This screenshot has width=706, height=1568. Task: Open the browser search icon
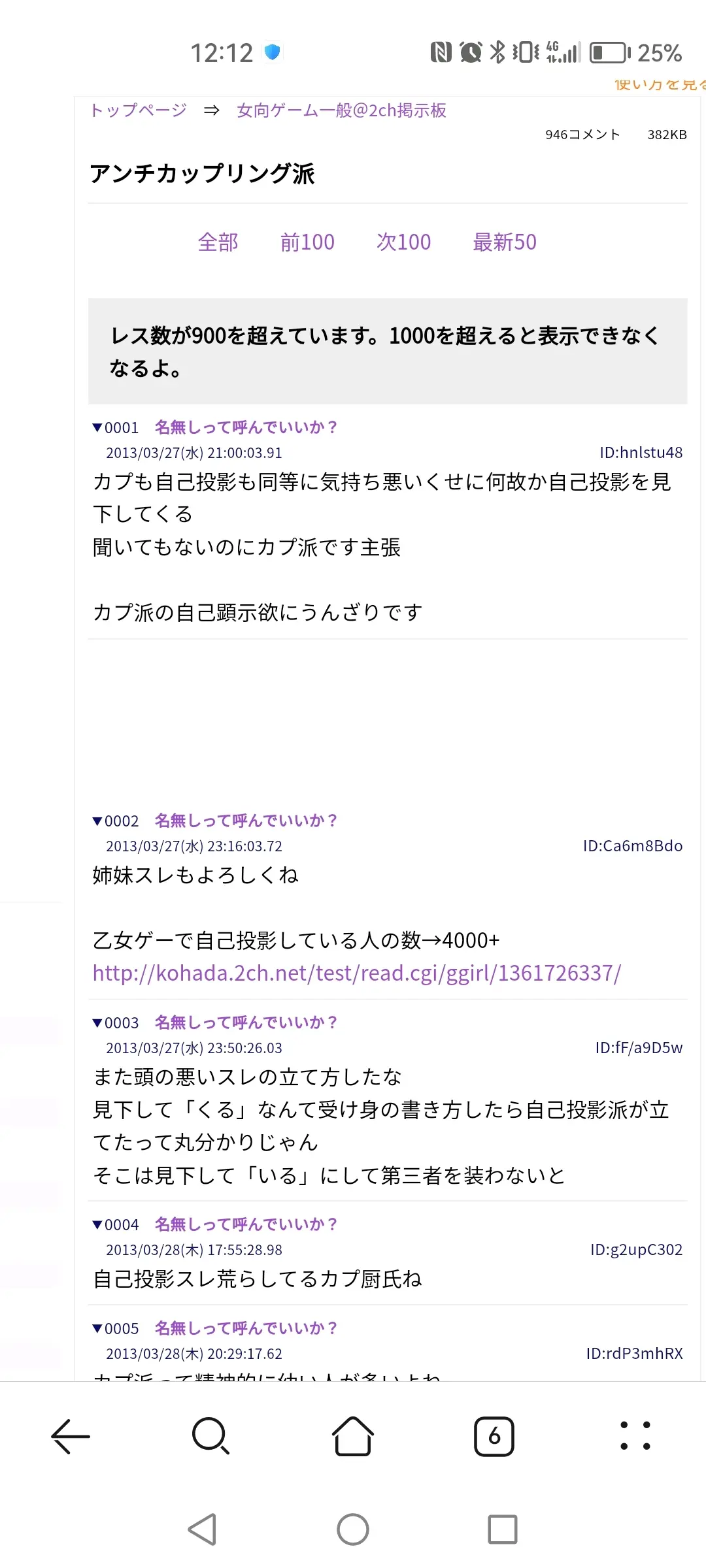[x=211, y=1437]
